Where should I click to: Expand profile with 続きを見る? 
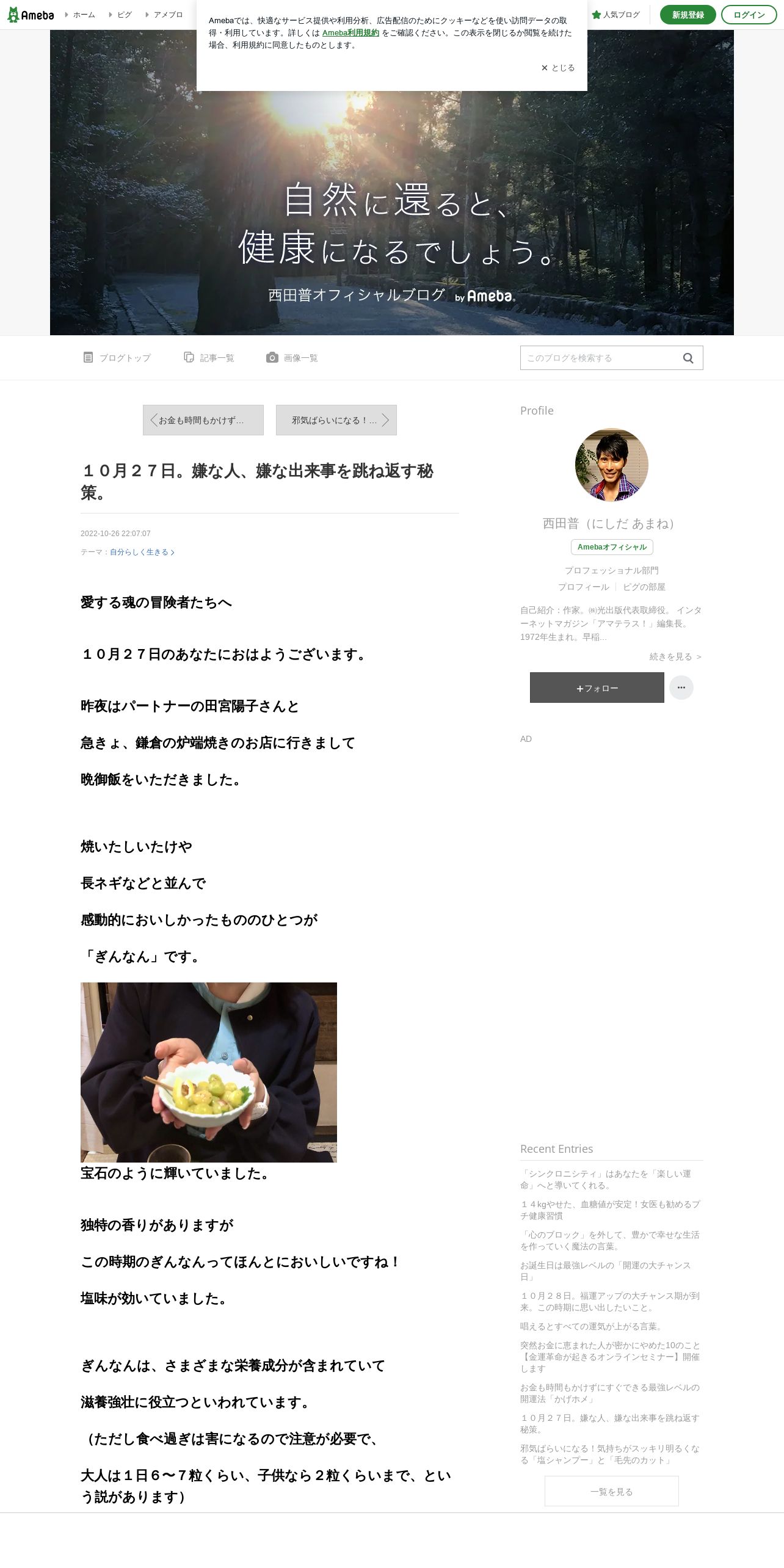(x=675, y=656)
